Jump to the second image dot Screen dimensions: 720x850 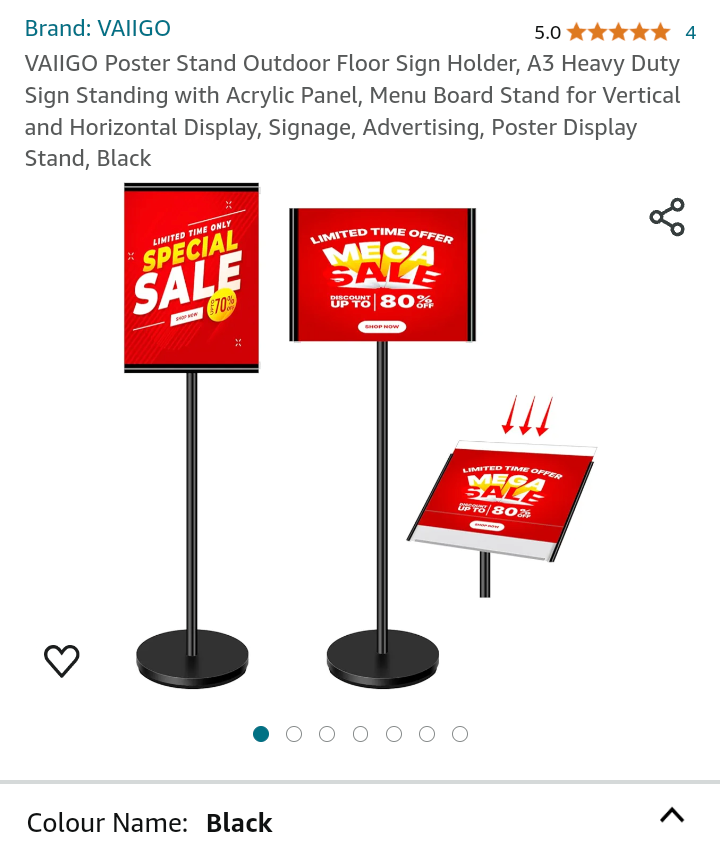pyautogui.click(x=294, y=734)
